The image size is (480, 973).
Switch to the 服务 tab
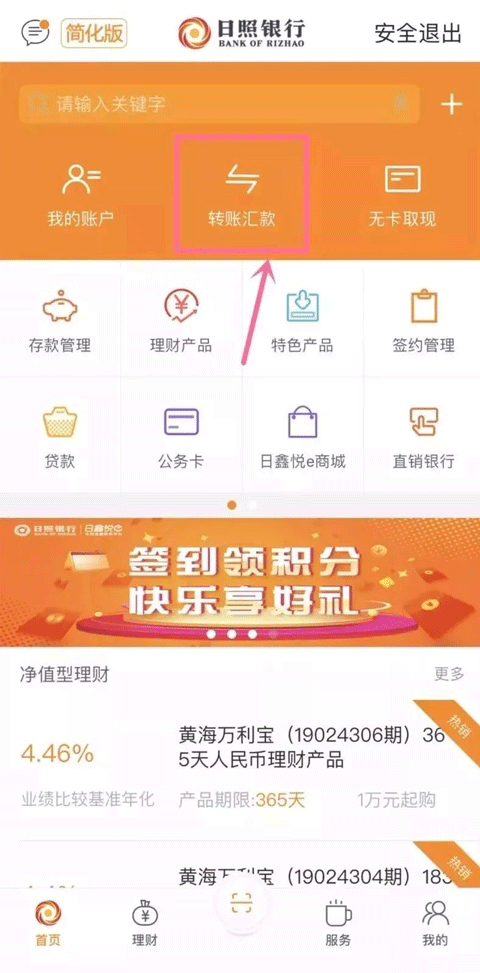pos(338,923)
